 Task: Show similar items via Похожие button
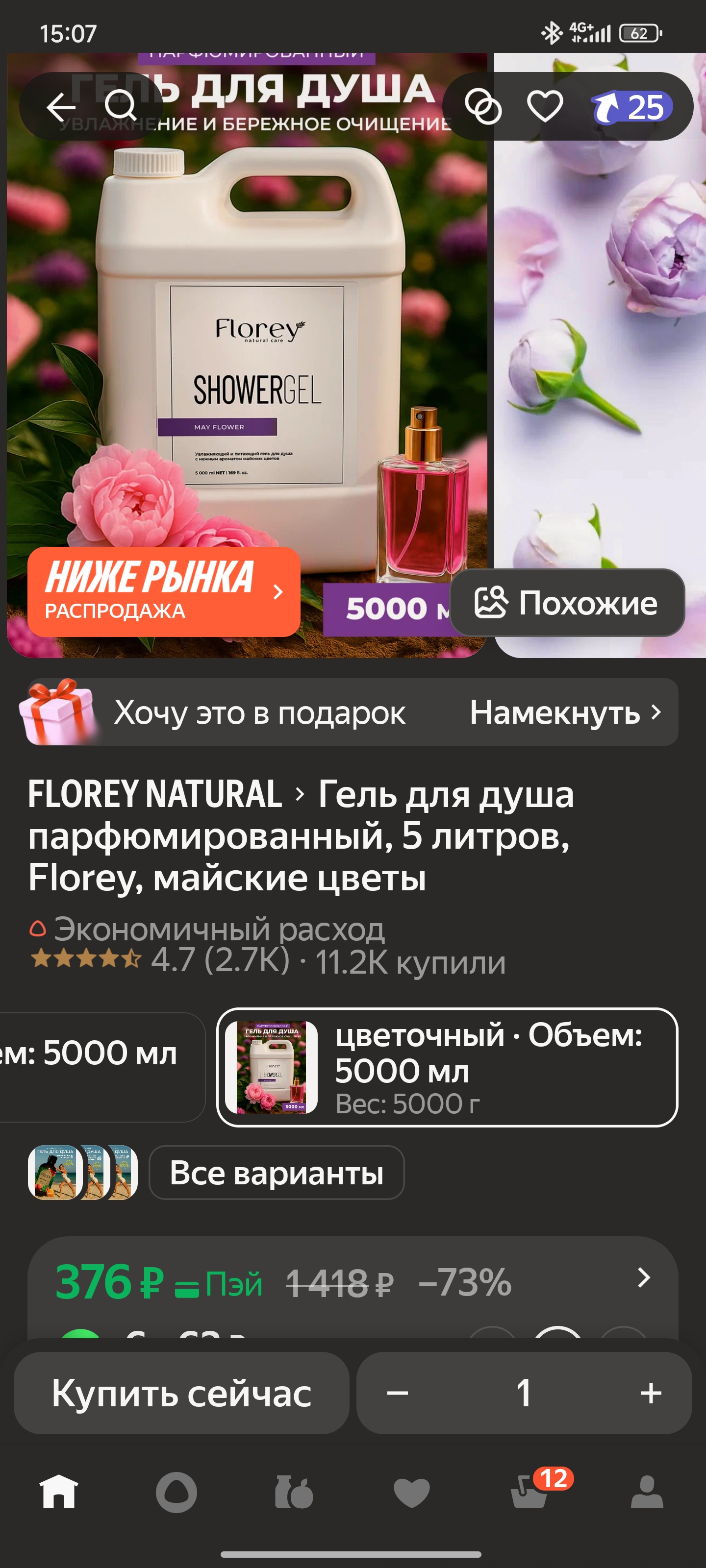tap(571, 603)
